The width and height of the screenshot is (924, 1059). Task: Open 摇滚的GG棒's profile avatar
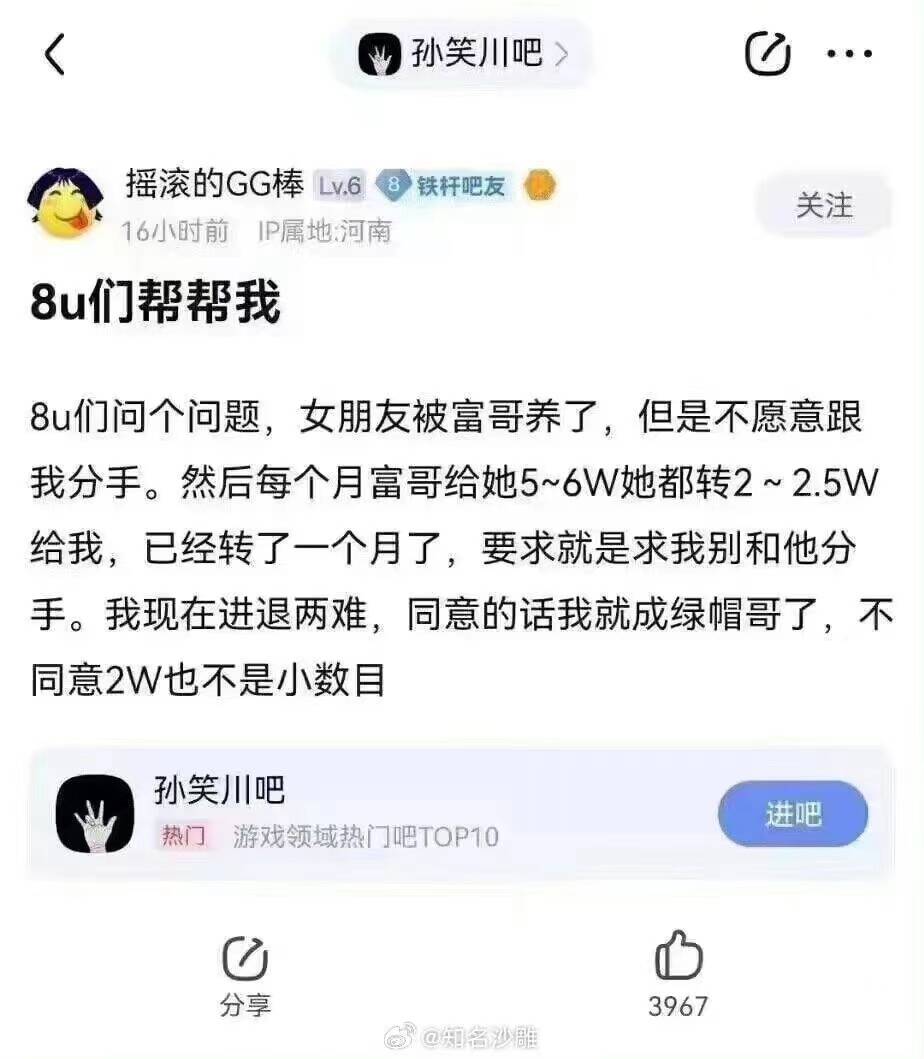pos(65,205)
